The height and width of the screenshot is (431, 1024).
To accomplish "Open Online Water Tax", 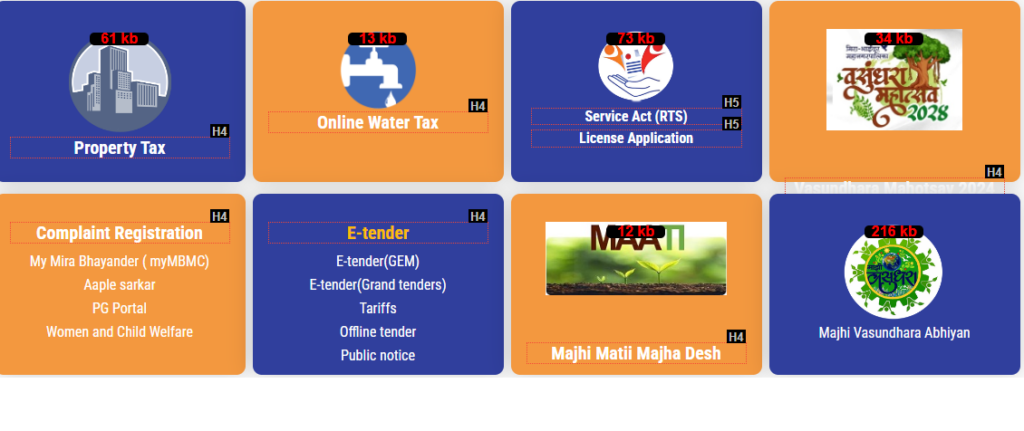I will click(x=377, y=122).
